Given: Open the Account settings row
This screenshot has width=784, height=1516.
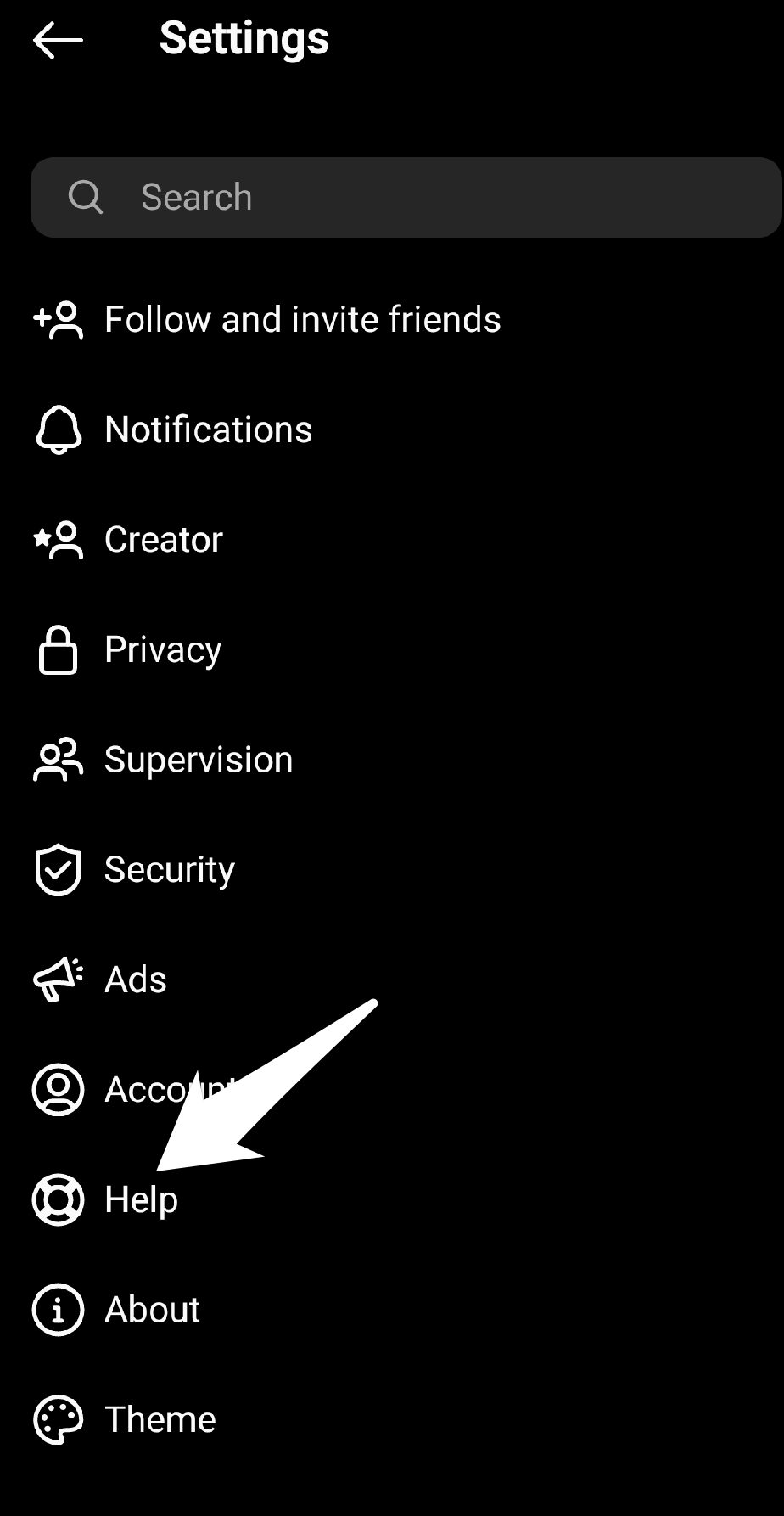Looking at the screenshot, I should [136, 1090].
